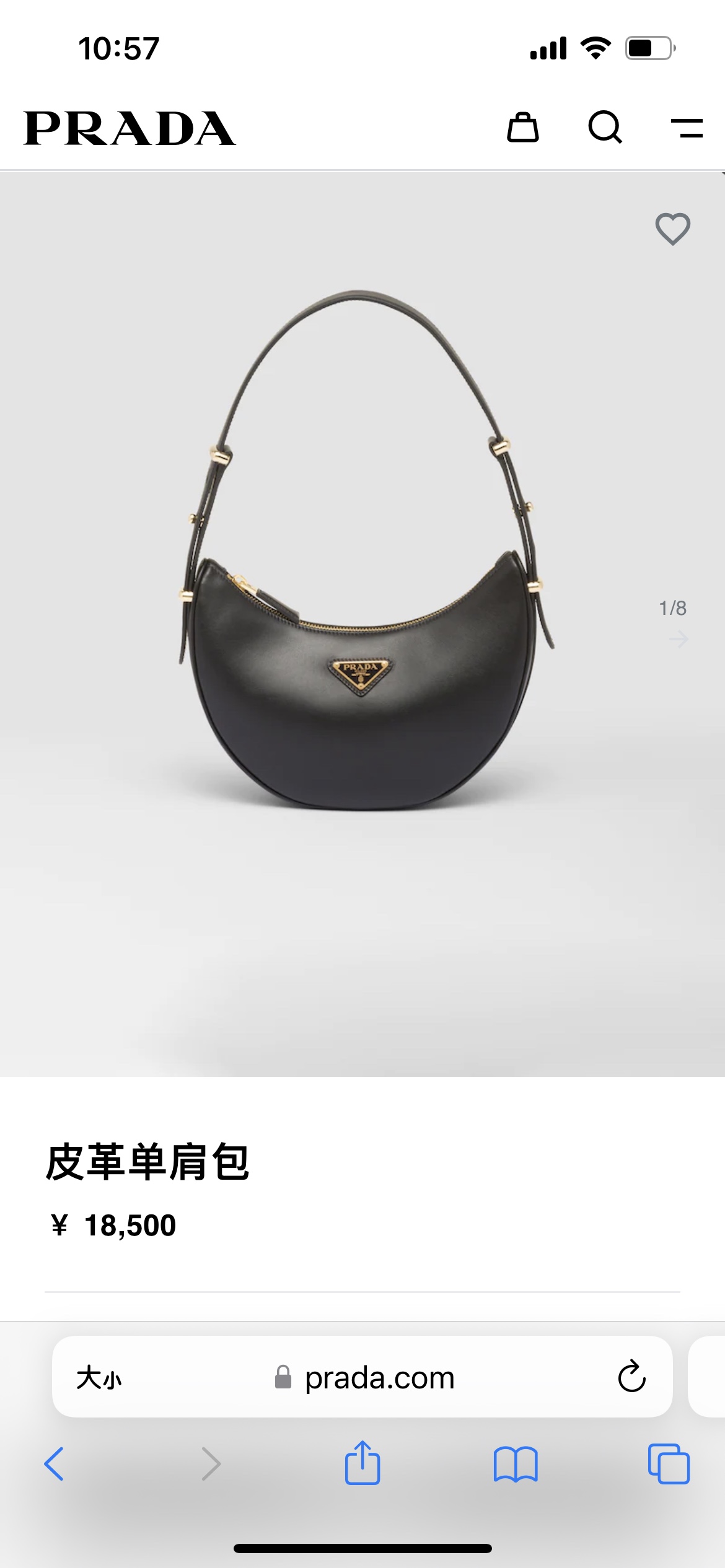Tap the prada.com address bar
725x1568 pixels.
pos(379,1378)
